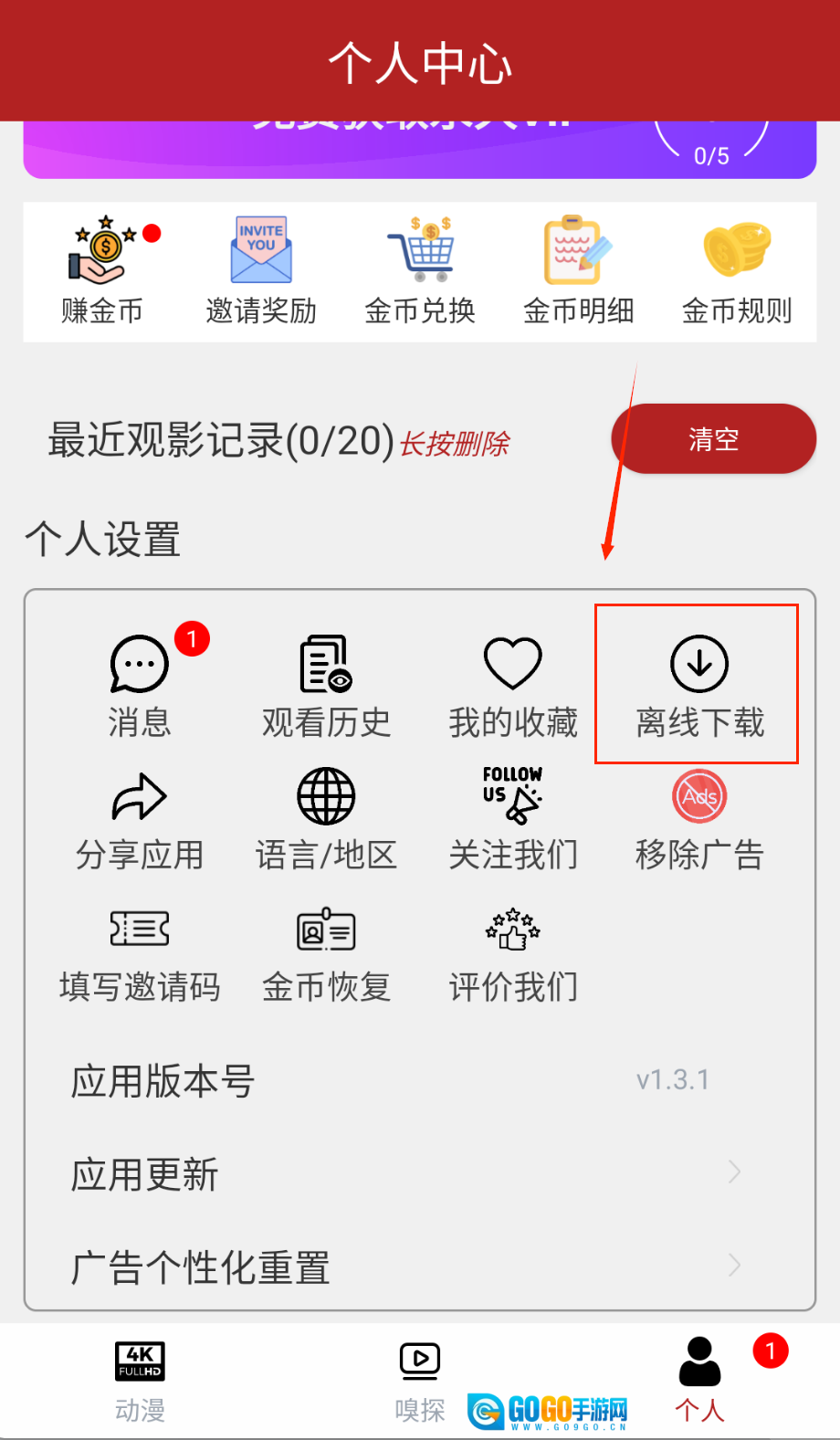Image resolution: width=840 pixels, height=1440 pixels.
Task: Open 金币恢复 coin restore
Action: [x=326, y=952]
